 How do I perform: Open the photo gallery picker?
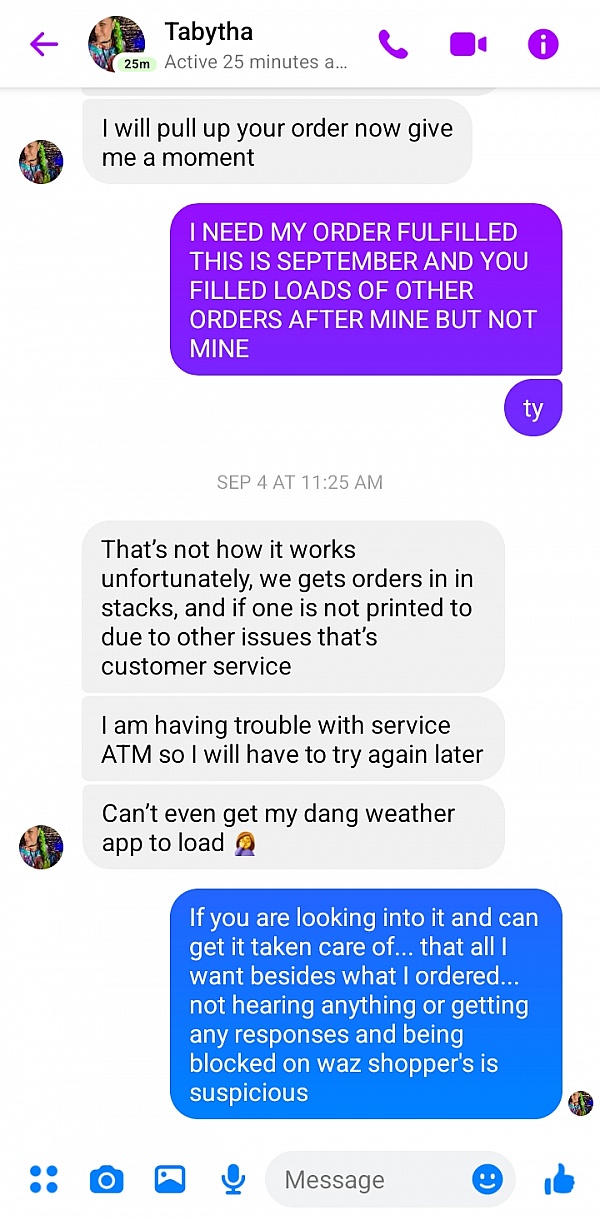170,1180
